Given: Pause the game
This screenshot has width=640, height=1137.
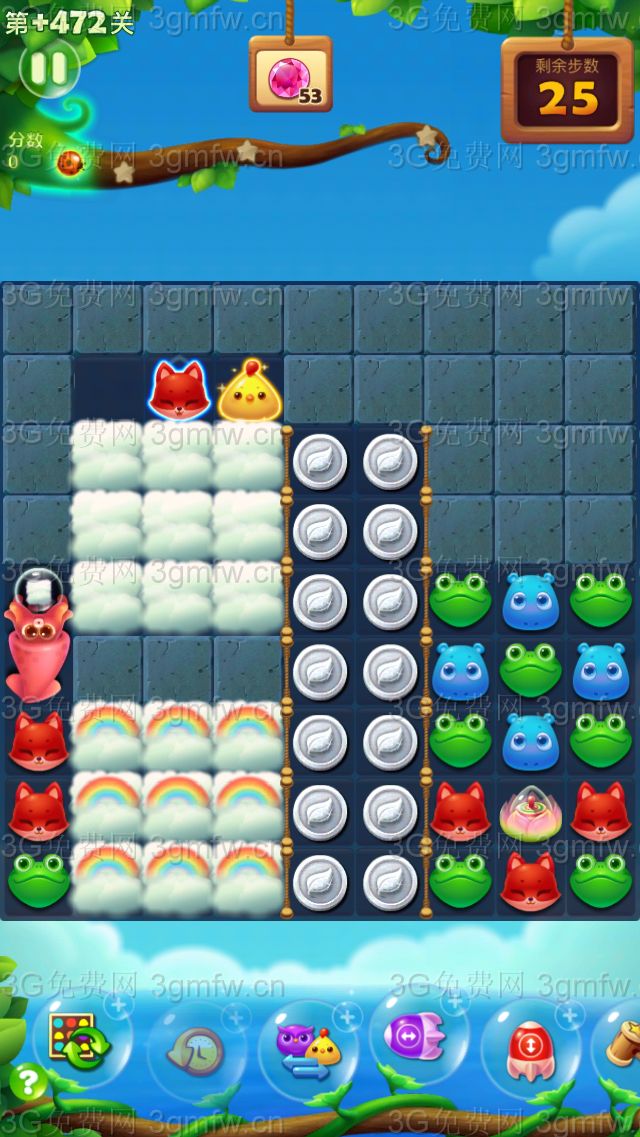Looking at the screenshot, I should [x=49, y=68].
